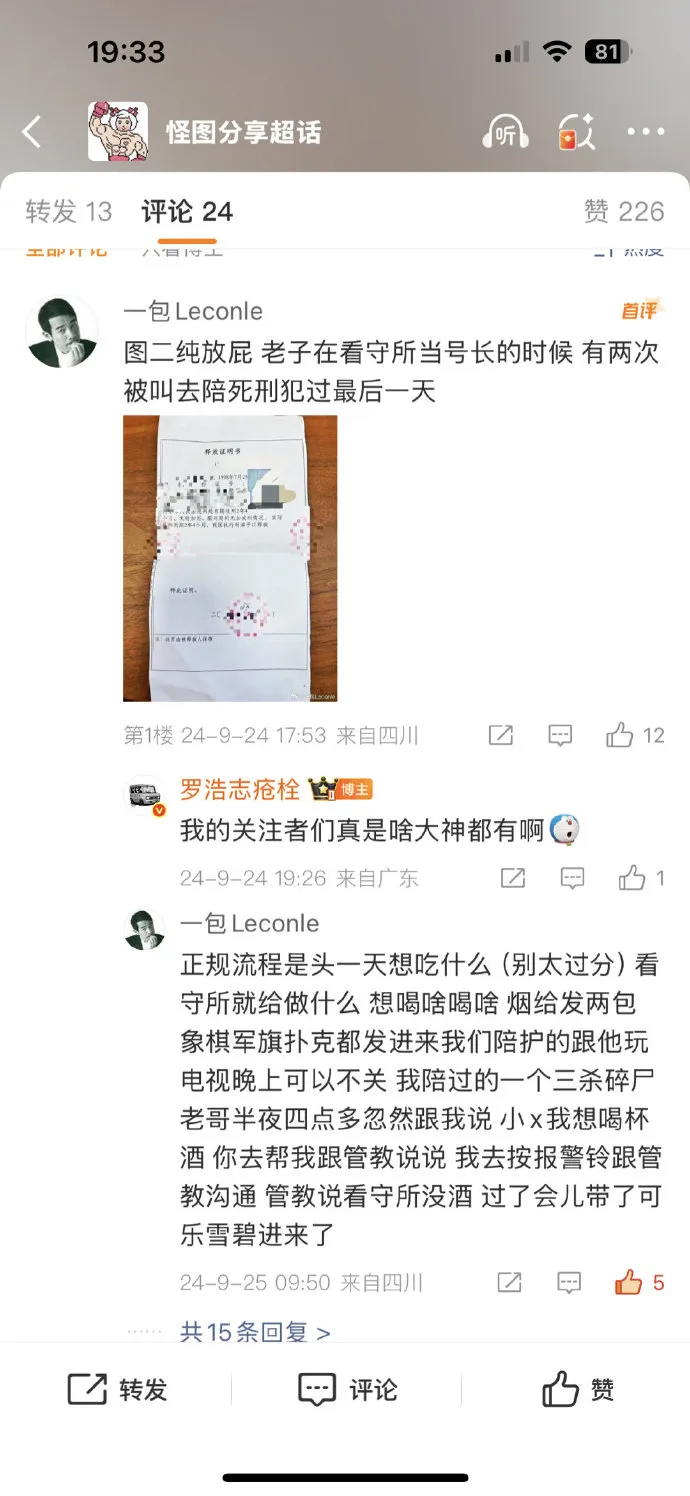The image size is (690, 1496).
Task: Like 罗浩志疮栓's reply
Action: [632, 878]
